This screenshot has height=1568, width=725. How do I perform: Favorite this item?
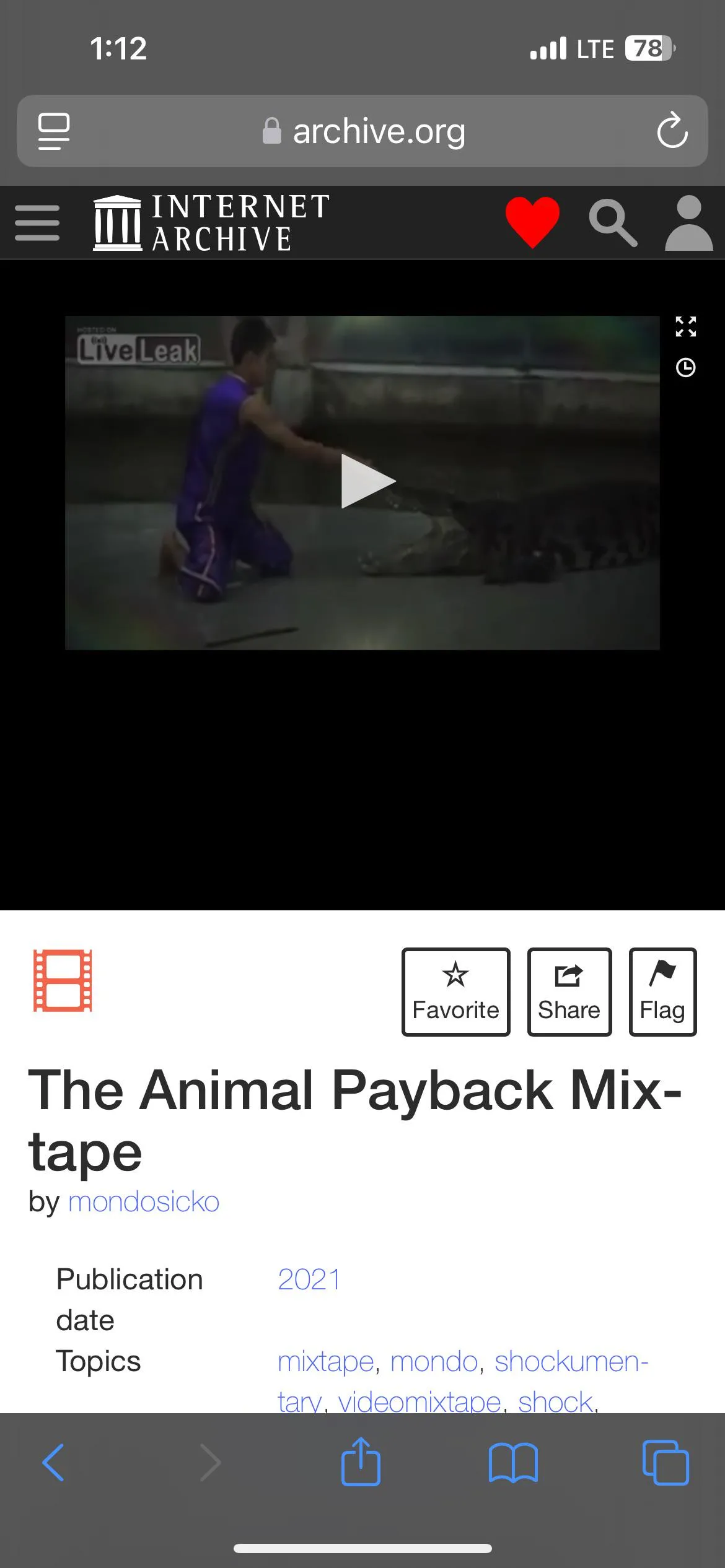(x=455, y=991)
